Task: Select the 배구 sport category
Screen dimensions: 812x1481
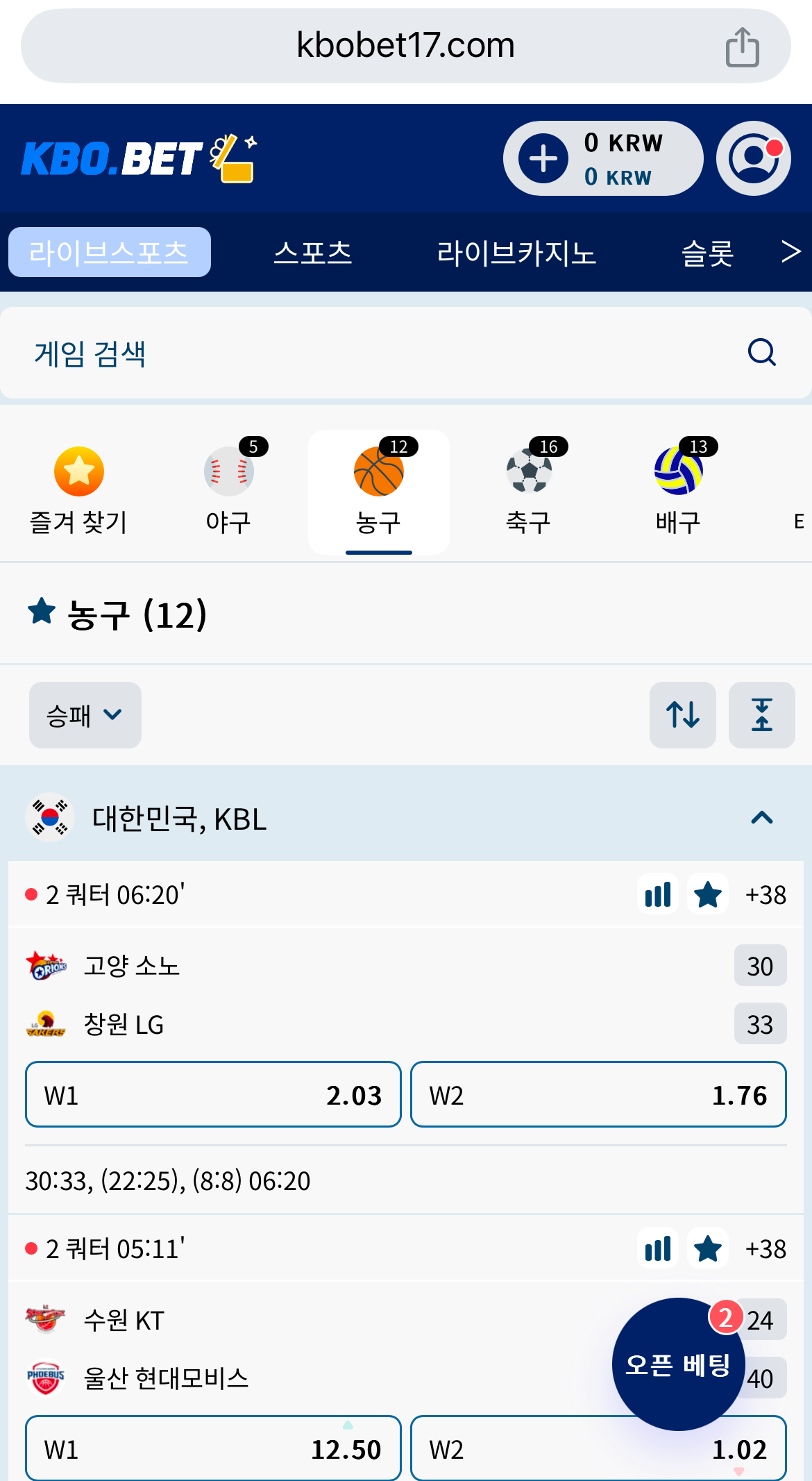Action: click(679, 492)
